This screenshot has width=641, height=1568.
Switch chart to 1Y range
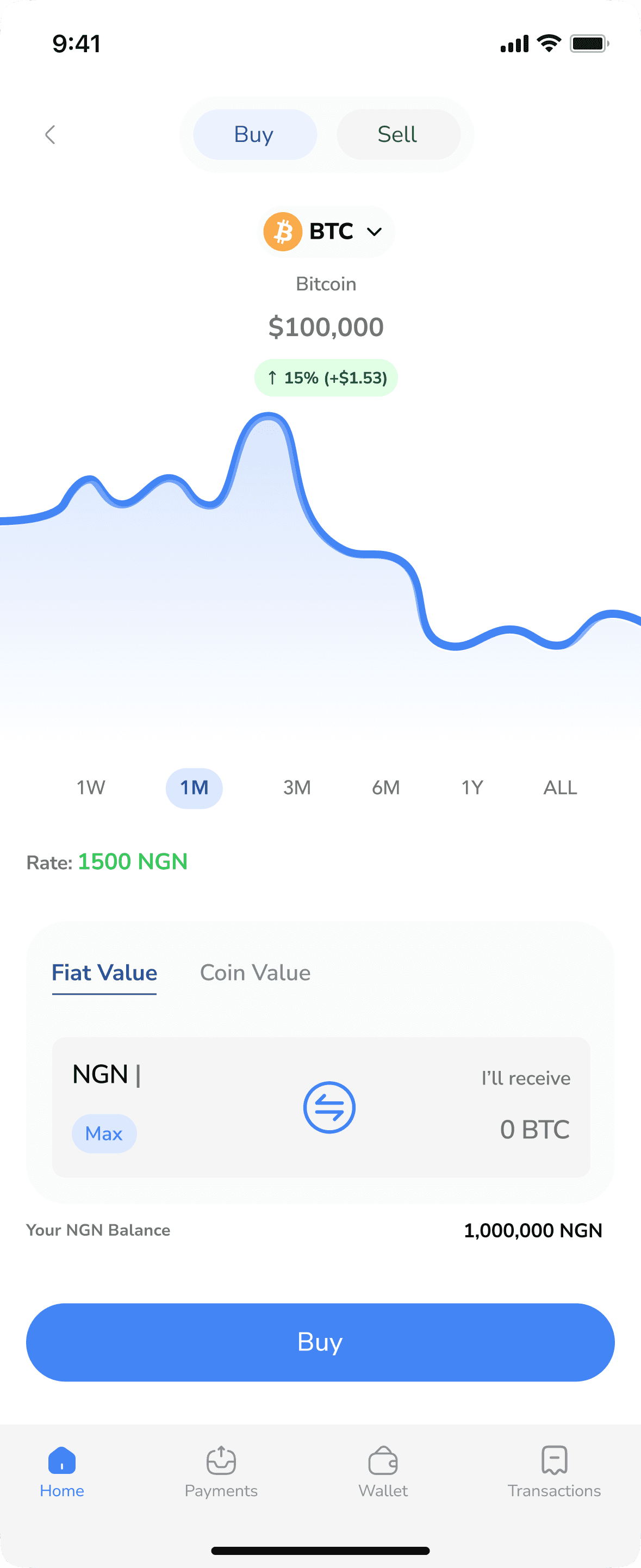(x=472, y=788)
